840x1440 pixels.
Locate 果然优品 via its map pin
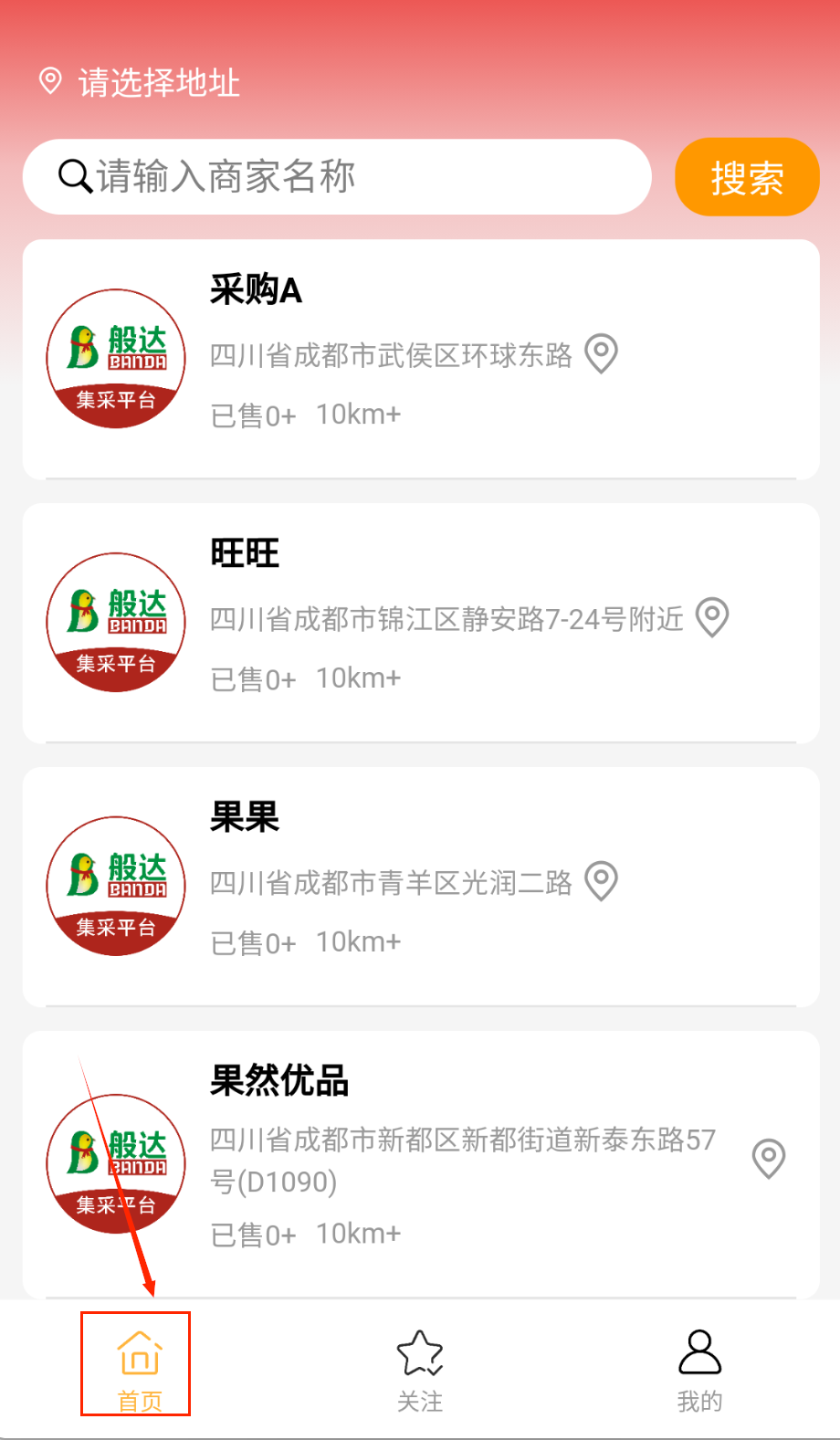pyautogui.click(x=768, y=1159)
